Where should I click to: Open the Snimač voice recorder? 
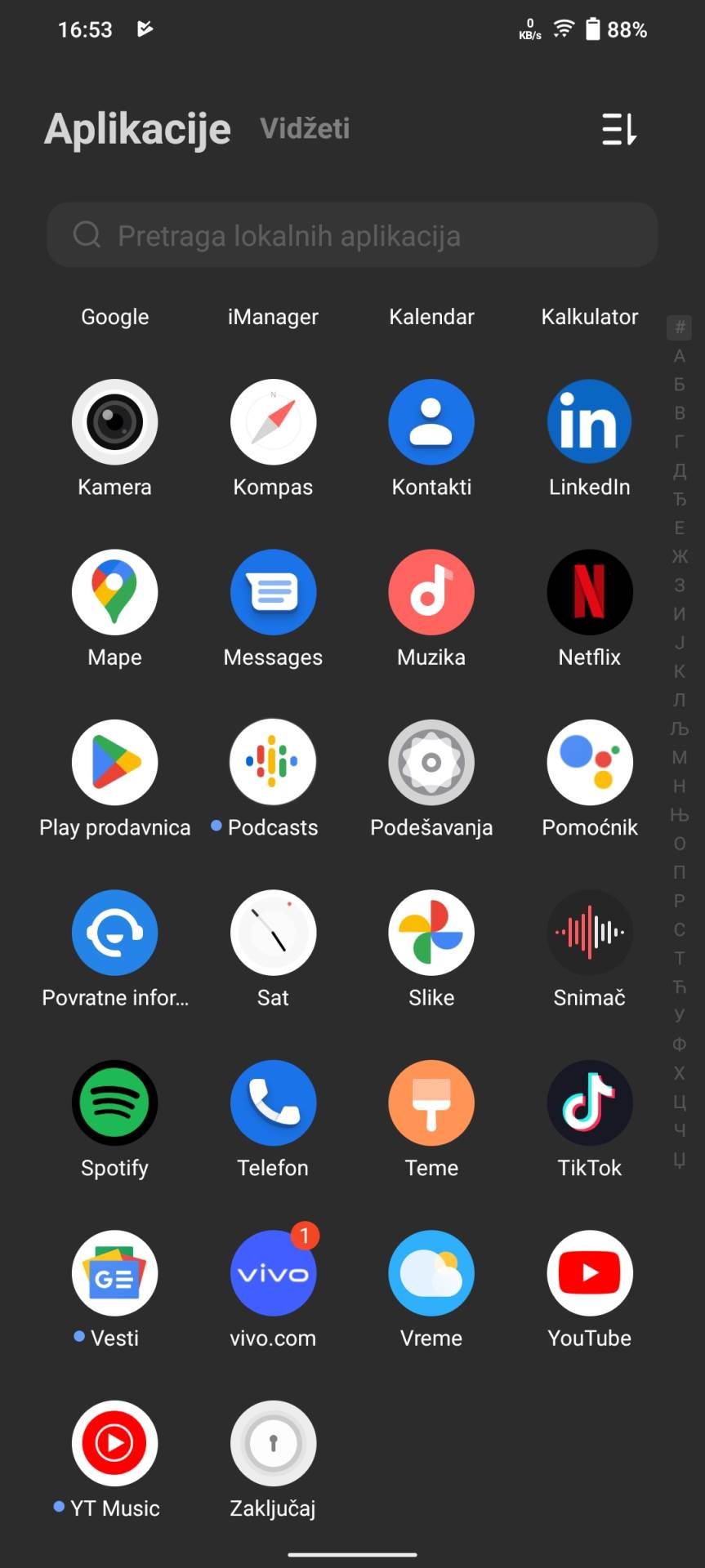click(590, 932)
